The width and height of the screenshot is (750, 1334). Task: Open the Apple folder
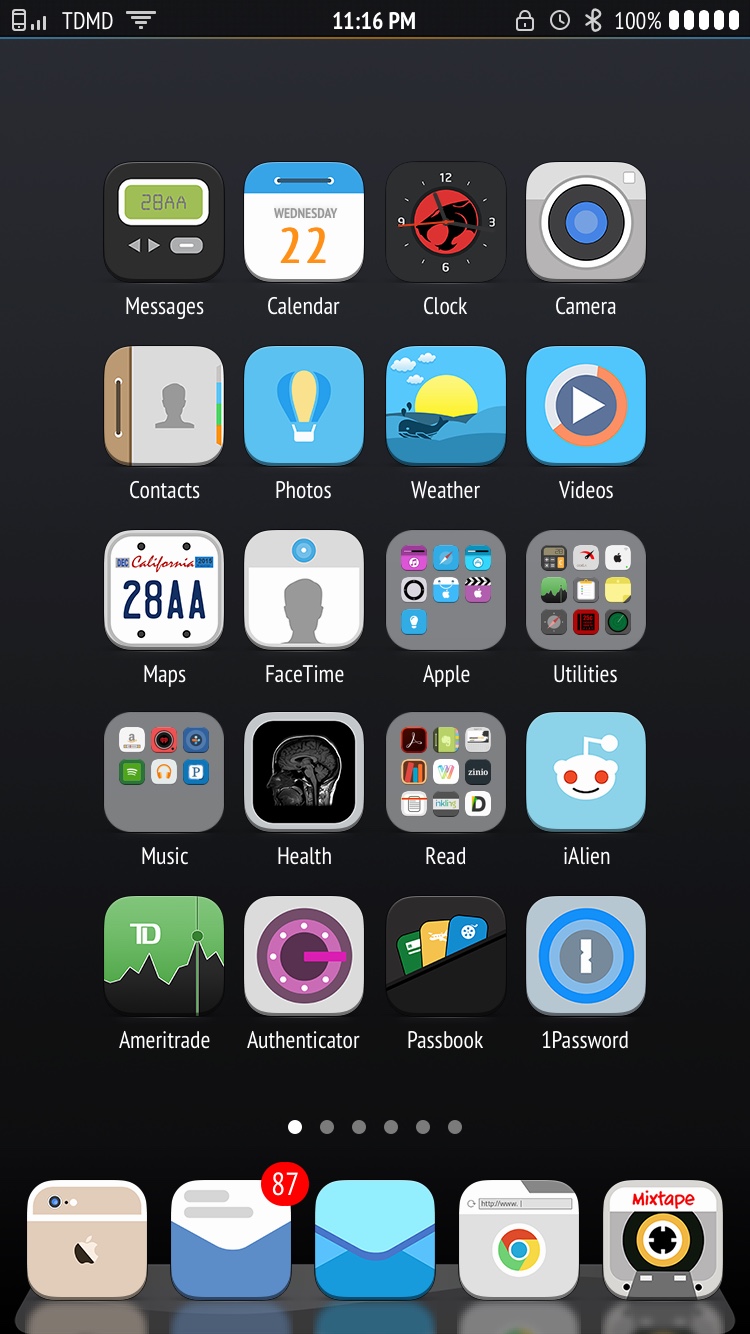[x=446, y=590]
